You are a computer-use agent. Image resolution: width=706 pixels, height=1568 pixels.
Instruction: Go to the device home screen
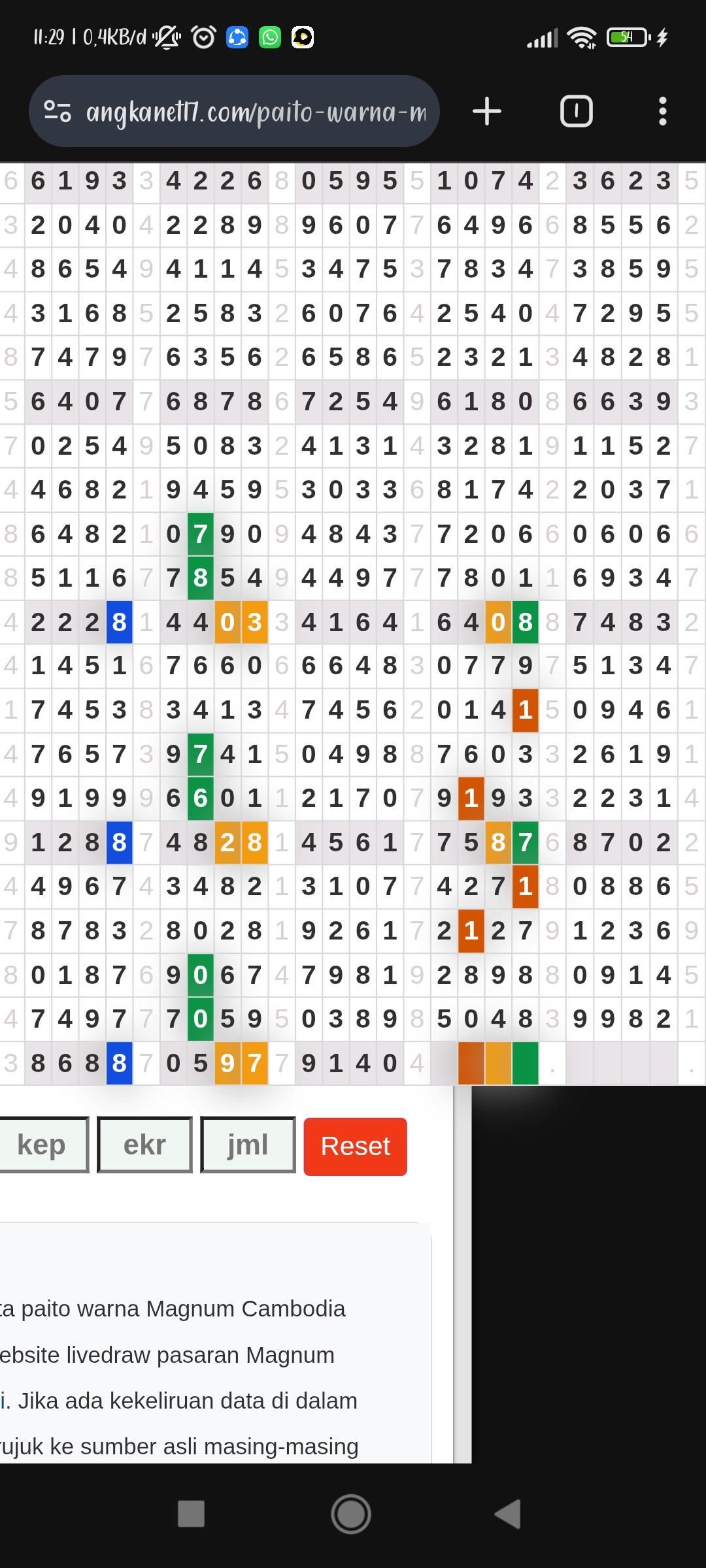point(351,1514)
